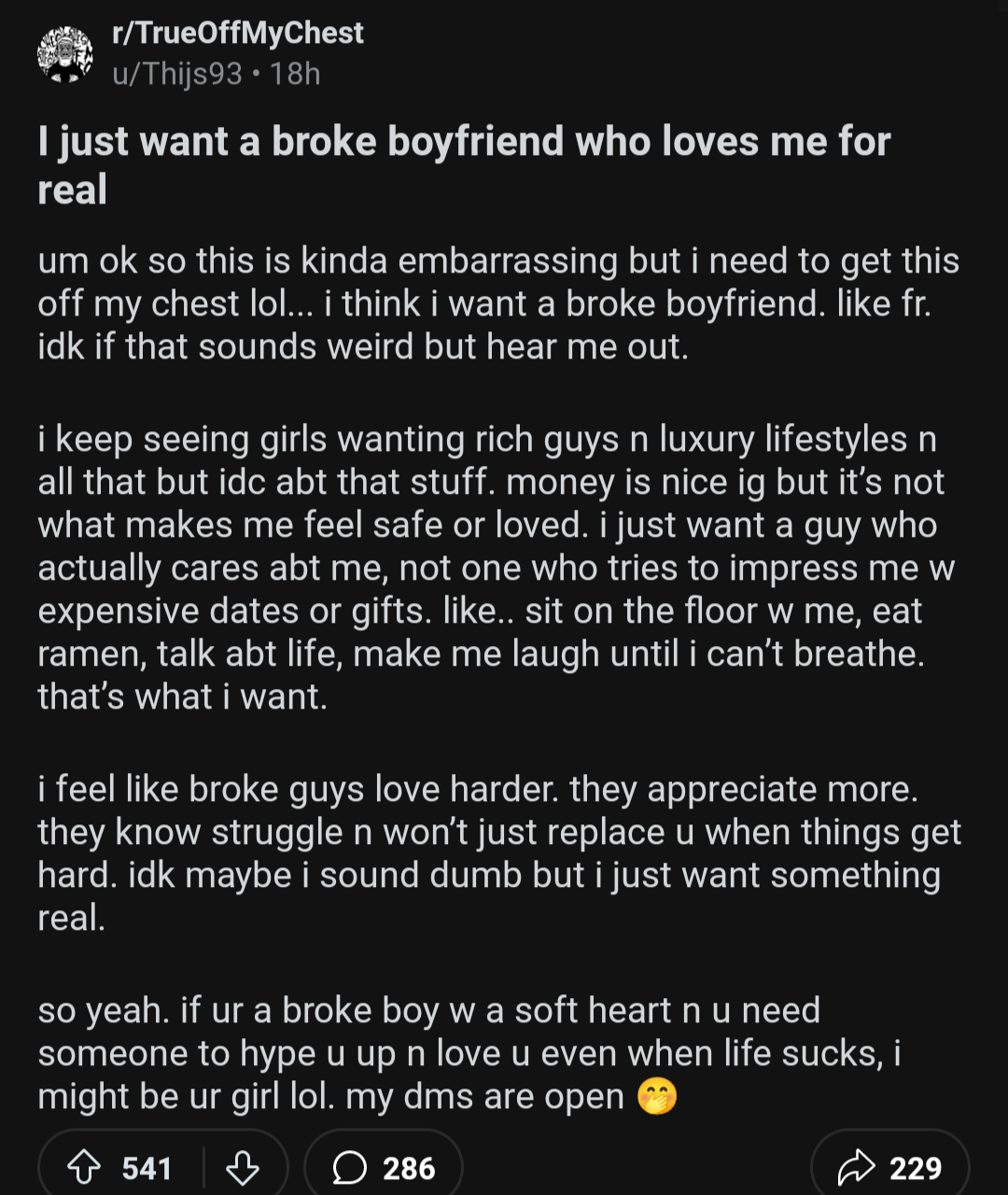Open the r/TrueOffMyChest community
1008x1195 pixels.
coord(237,34)
